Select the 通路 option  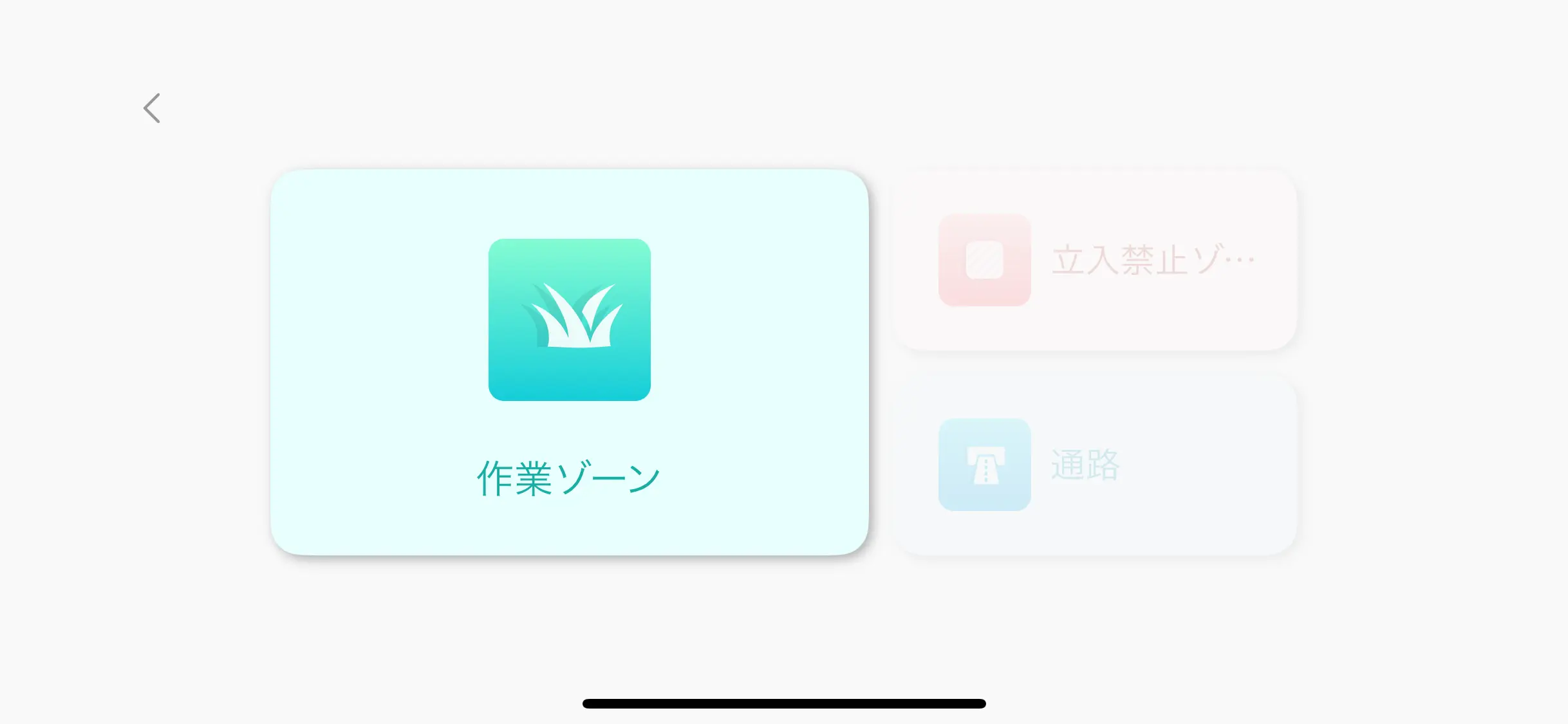1096,465
